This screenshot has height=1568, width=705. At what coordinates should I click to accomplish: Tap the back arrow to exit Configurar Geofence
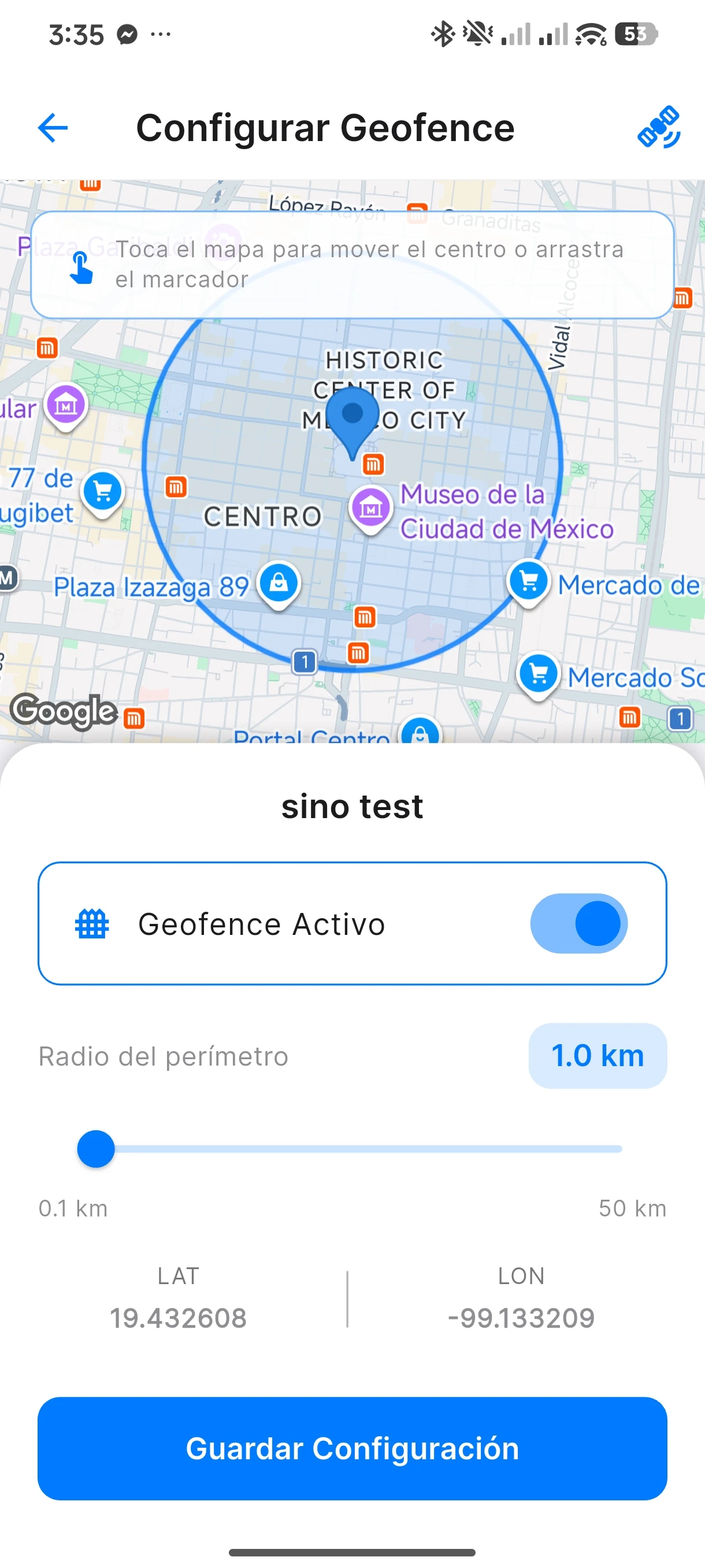point(53,127)
